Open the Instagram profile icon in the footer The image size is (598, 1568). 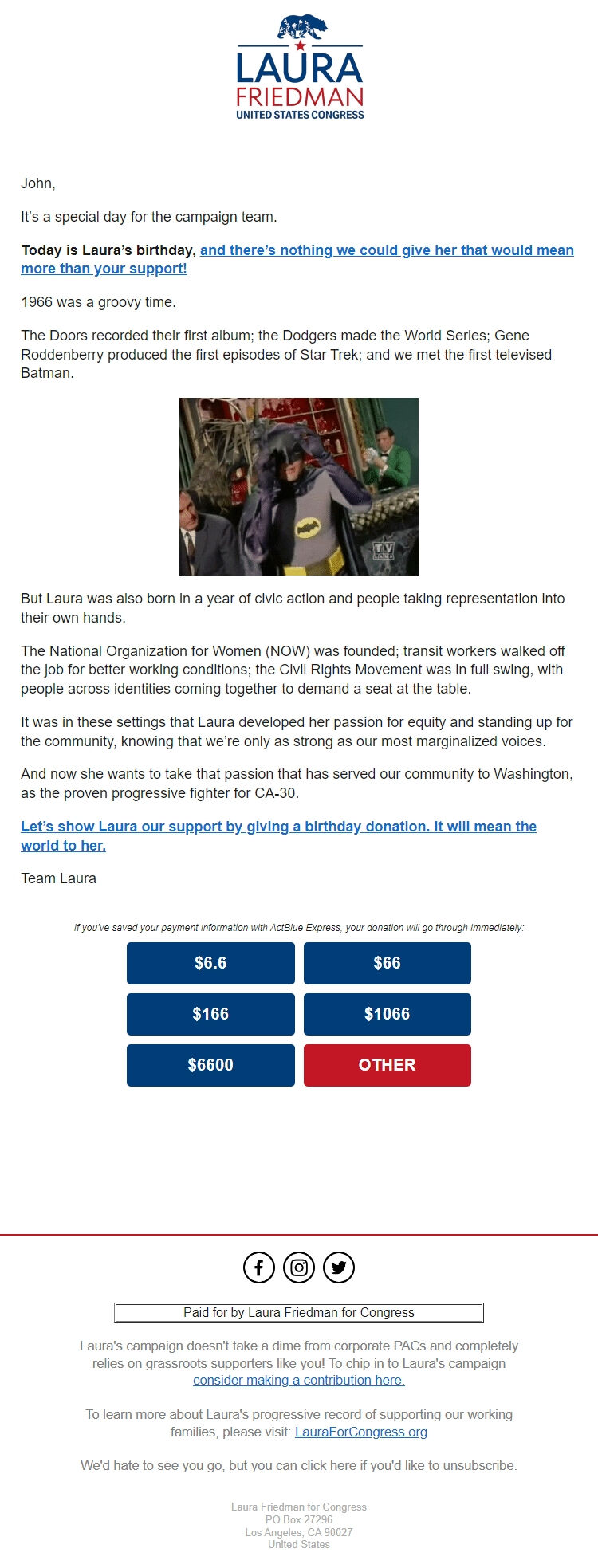[298, 1267]
